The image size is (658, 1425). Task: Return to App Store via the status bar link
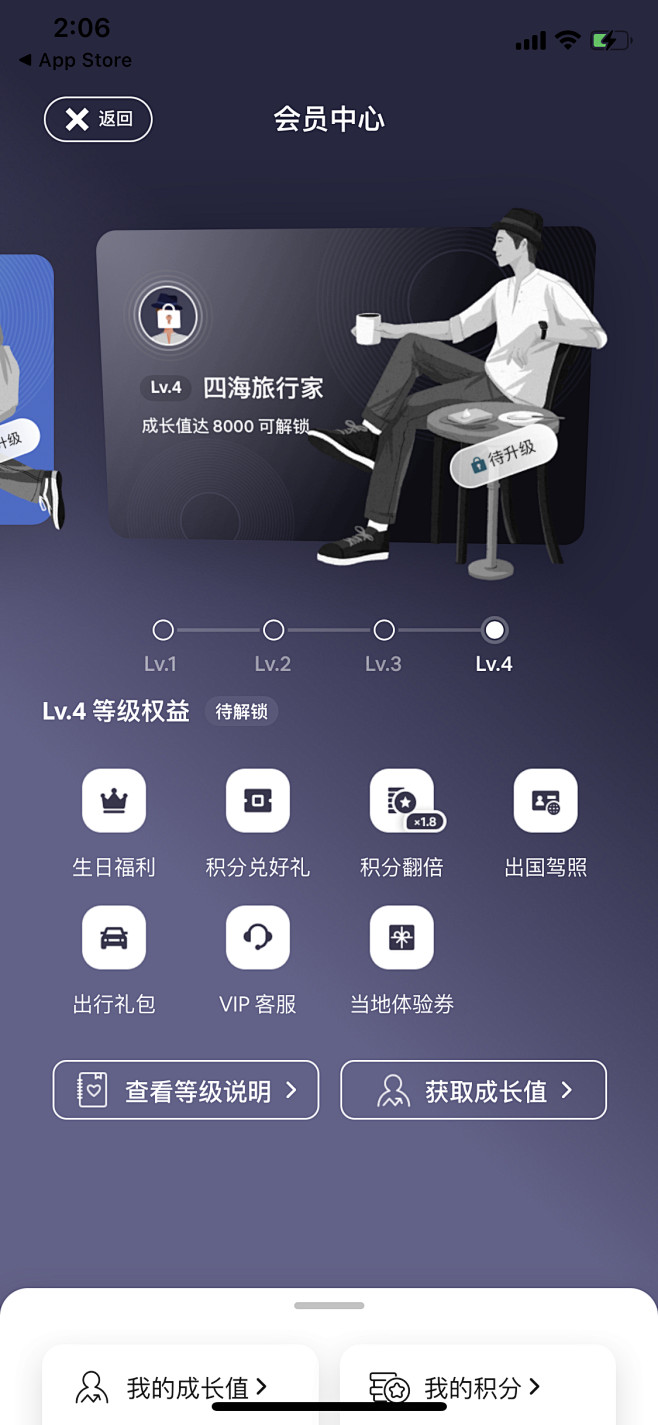(x=75, y=60)
